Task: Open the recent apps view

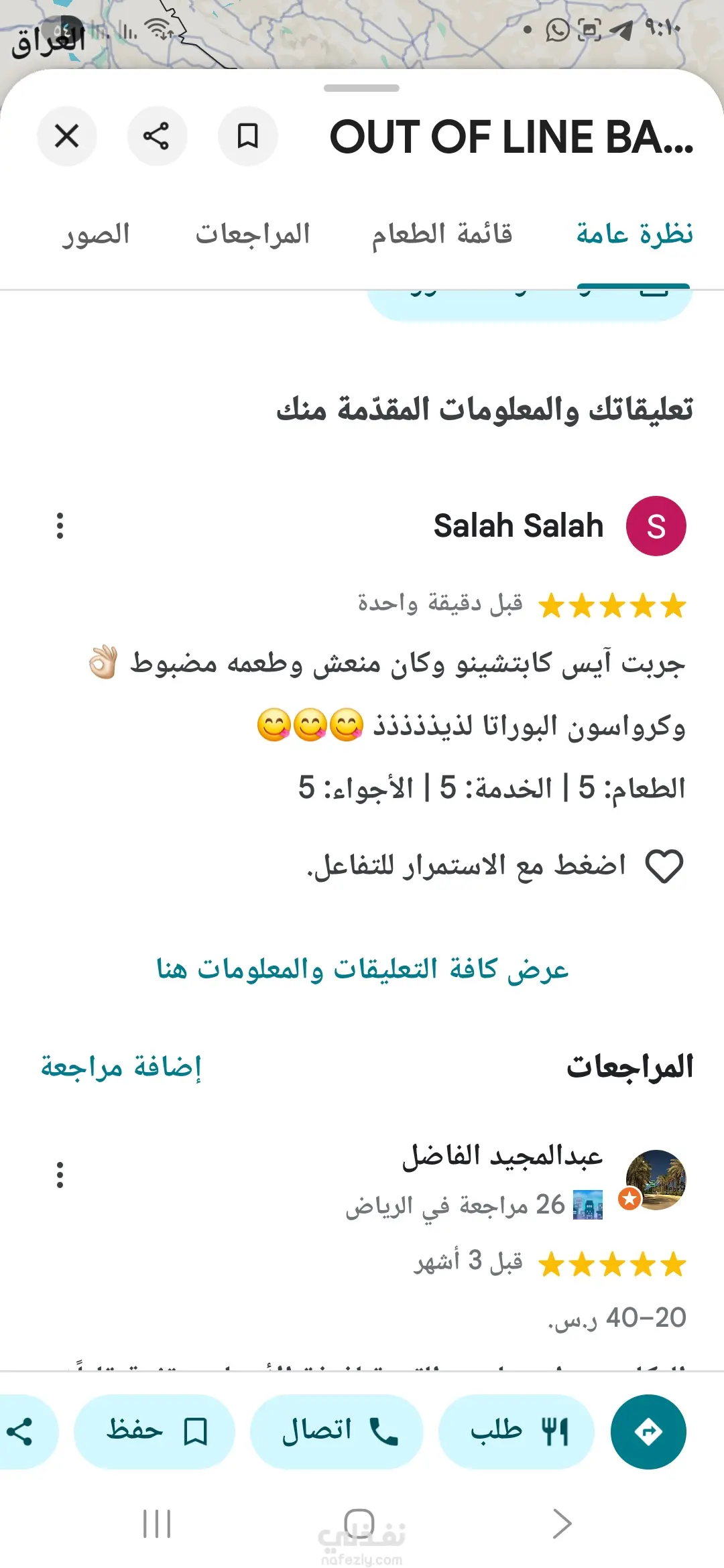Action: [158, 1524]
